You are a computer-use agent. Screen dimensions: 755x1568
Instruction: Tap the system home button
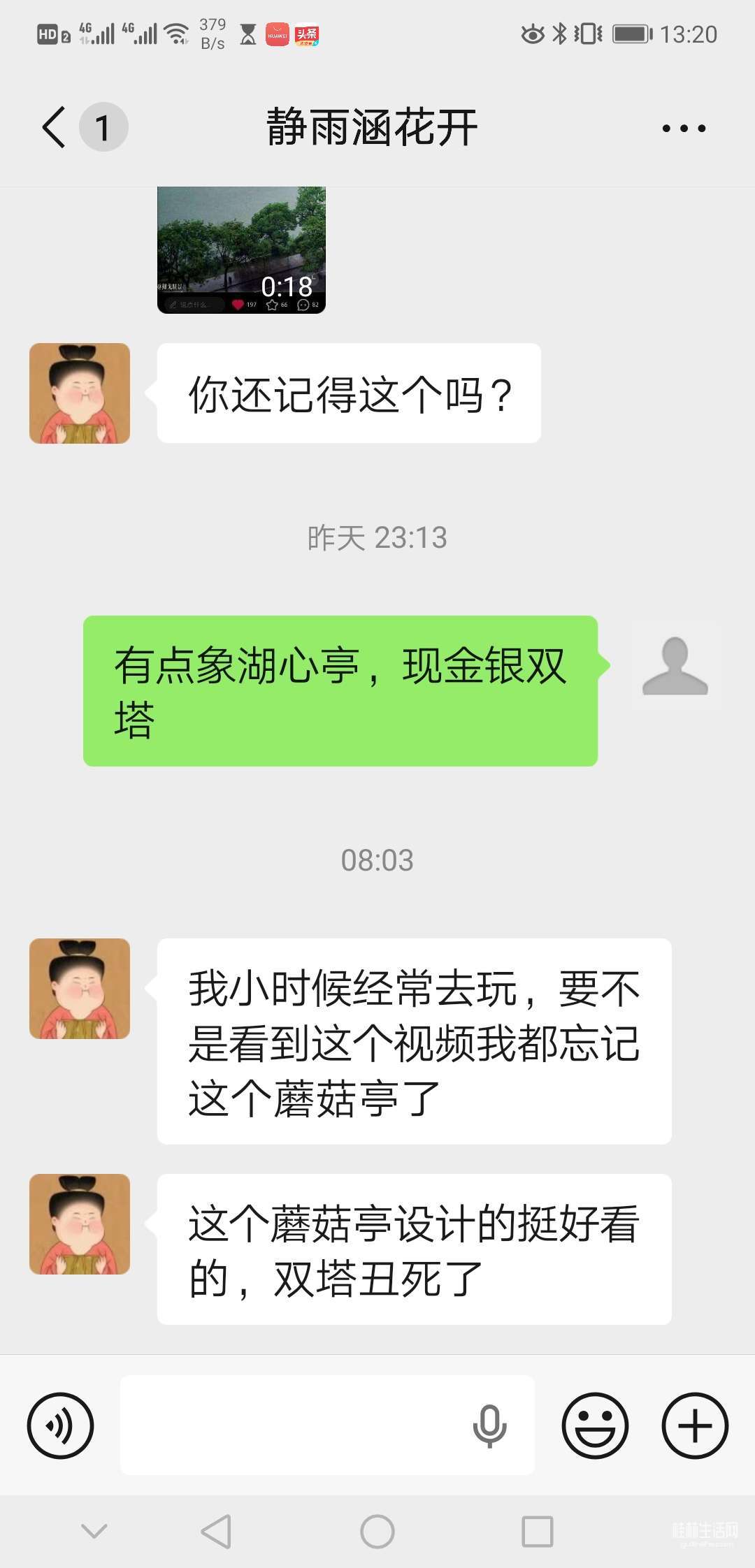click(377, 1532)
